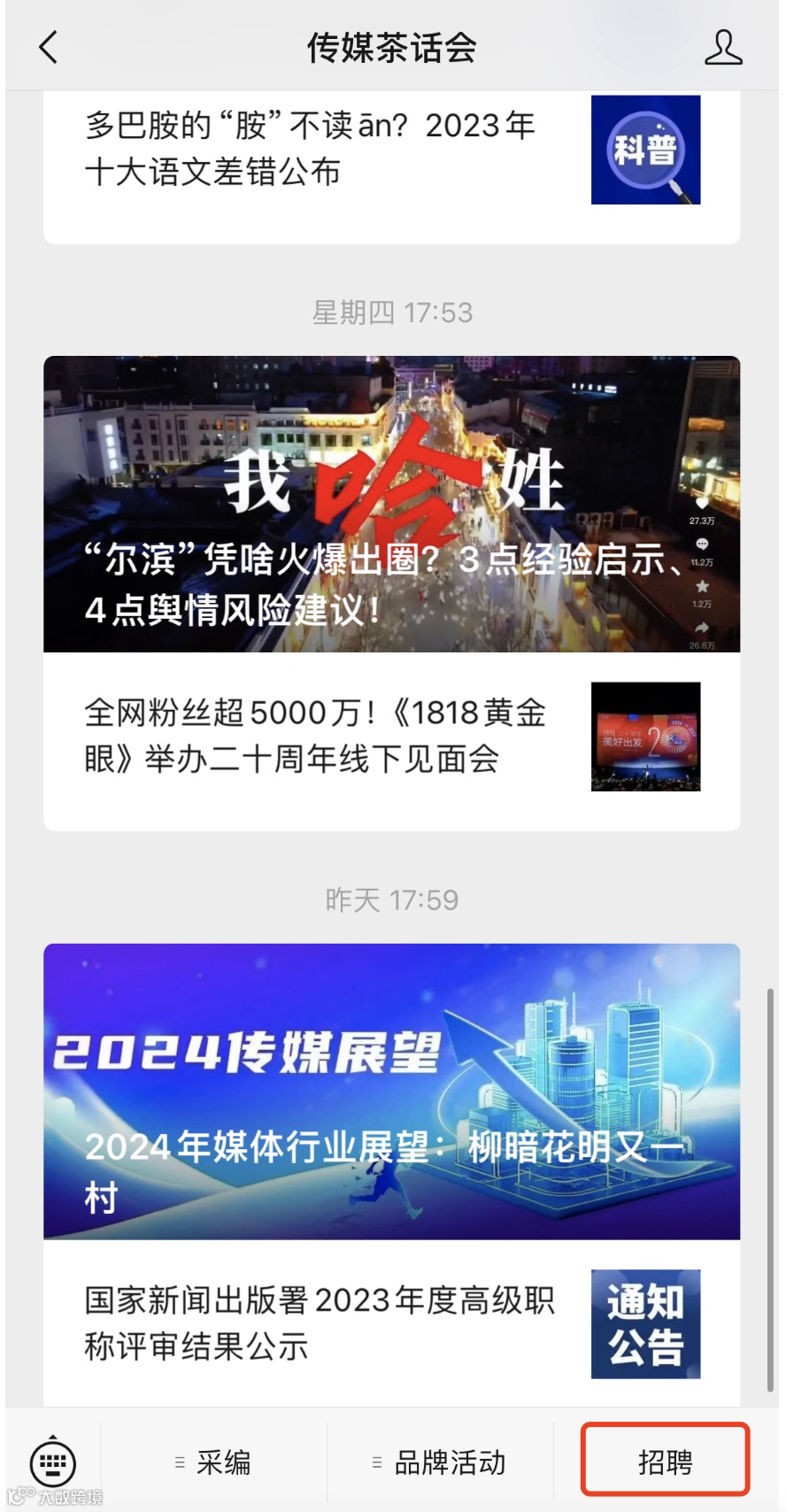Go back from 传媒茶话会
The height and width of the screenshot is (1512, 786).
pyautogui.click(x=49, y=48)
